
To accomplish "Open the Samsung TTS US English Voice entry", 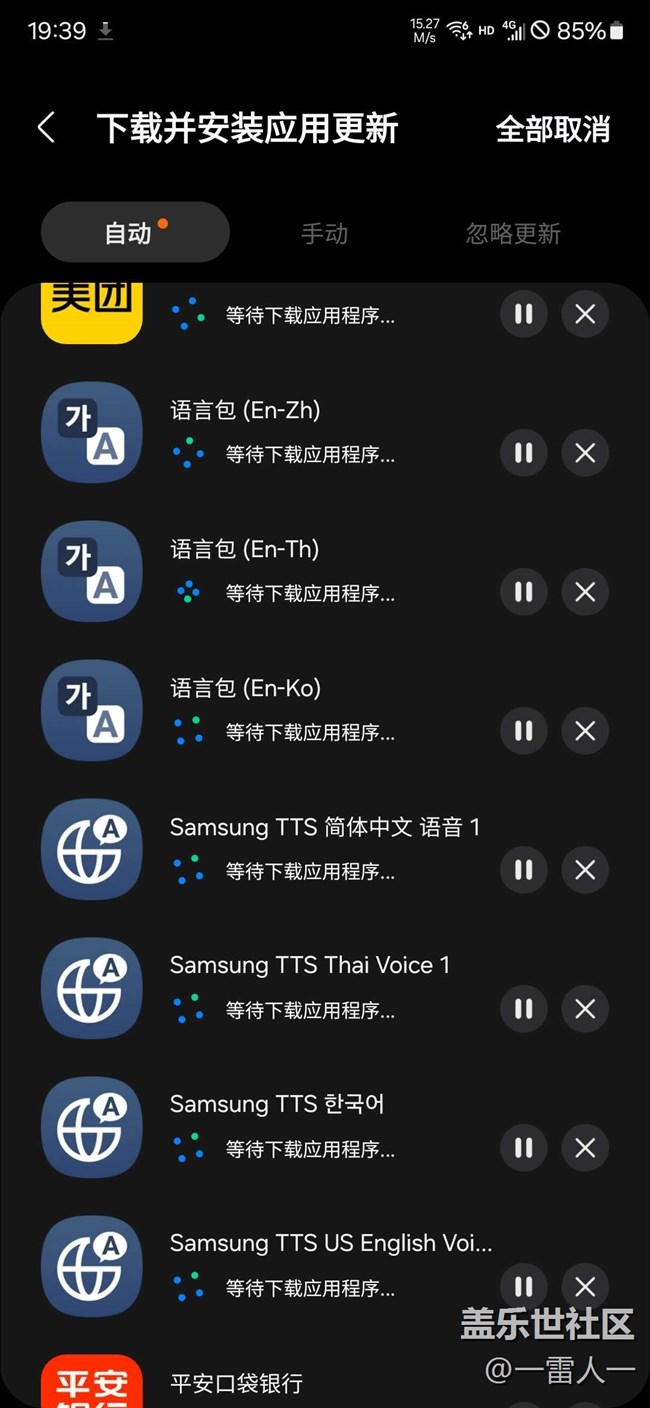I will point(330,1244).
